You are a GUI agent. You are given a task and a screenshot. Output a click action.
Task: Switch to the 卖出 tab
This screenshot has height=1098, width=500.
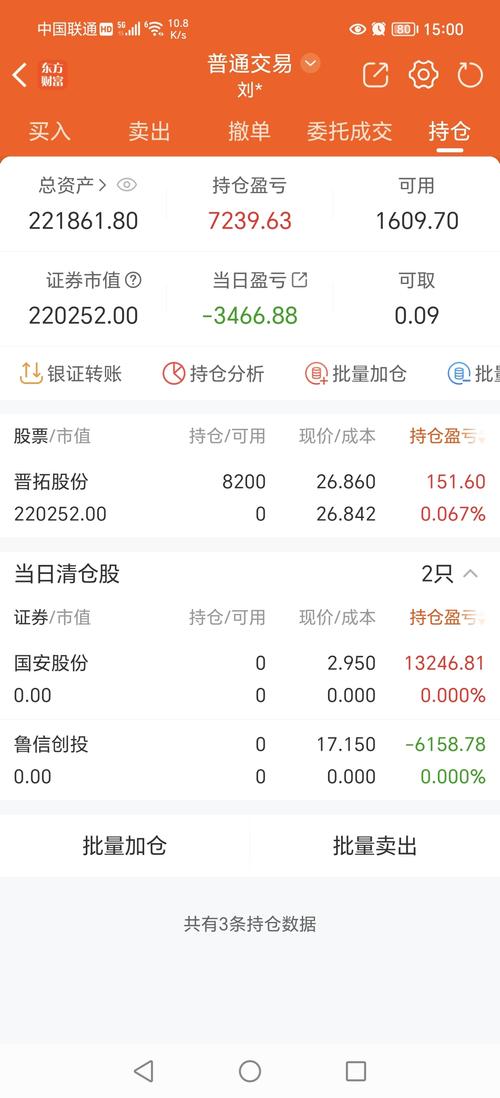click(149, 131)
